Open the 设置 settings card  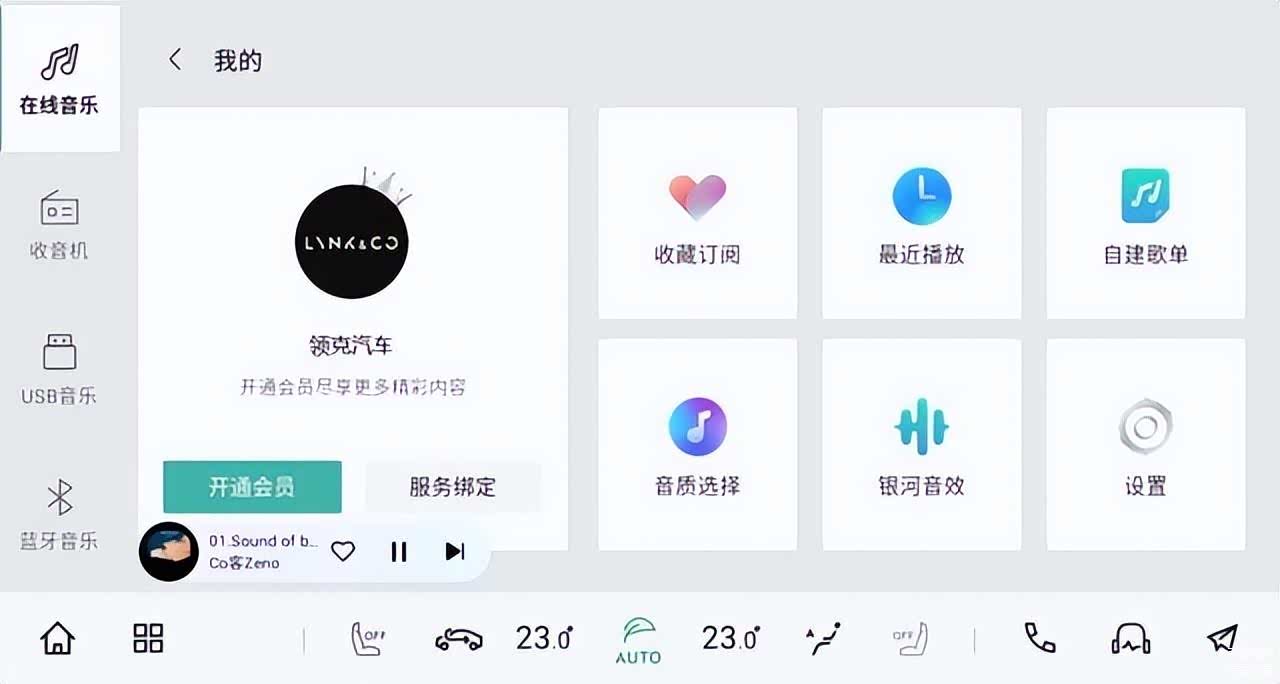(1145, 444)
